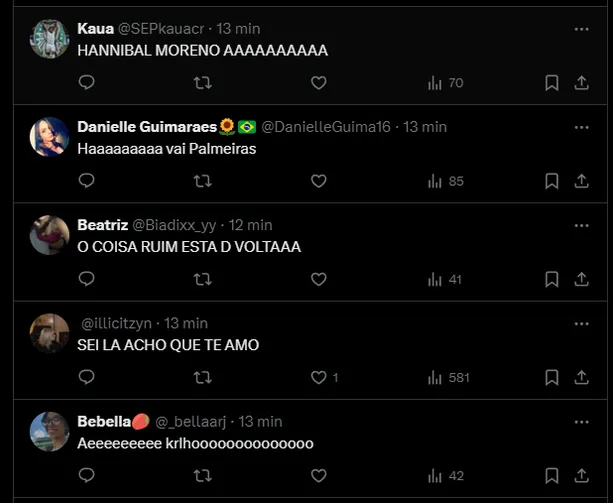Like the @illicitzyn tweet
The width and height of the screenshot is (613, 503).
point(318,377)
